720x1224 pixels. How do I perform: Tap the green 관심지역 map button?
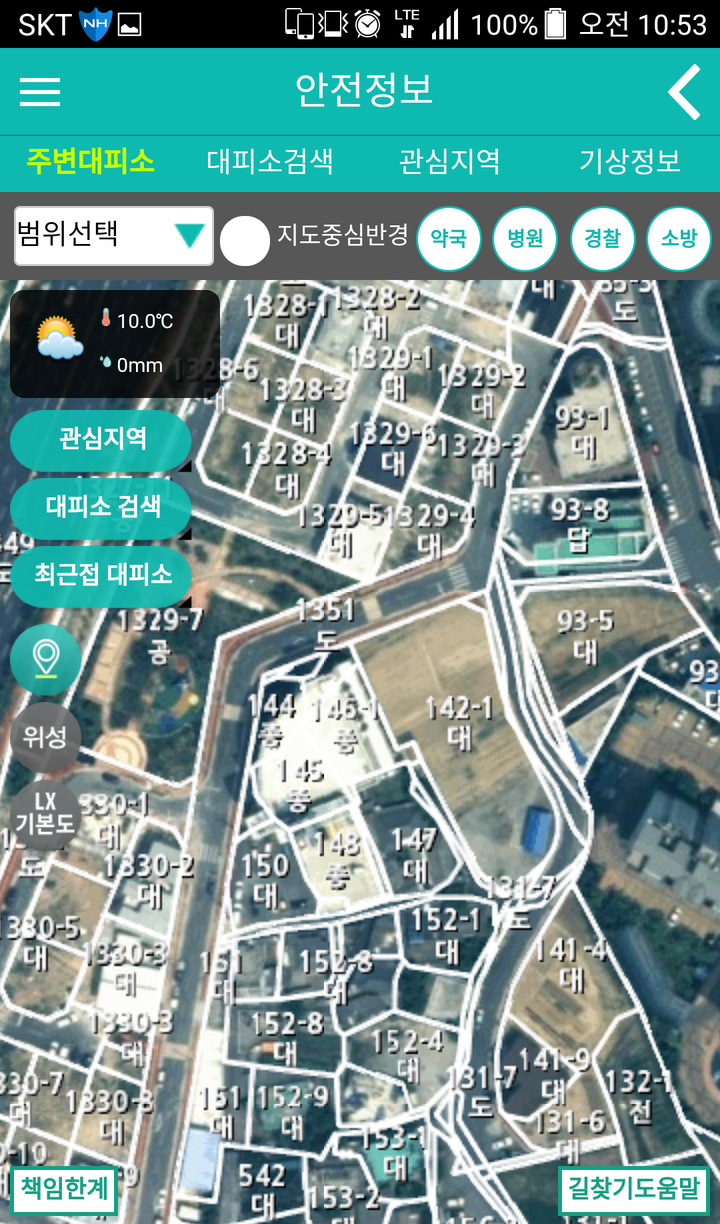(101, 439)
